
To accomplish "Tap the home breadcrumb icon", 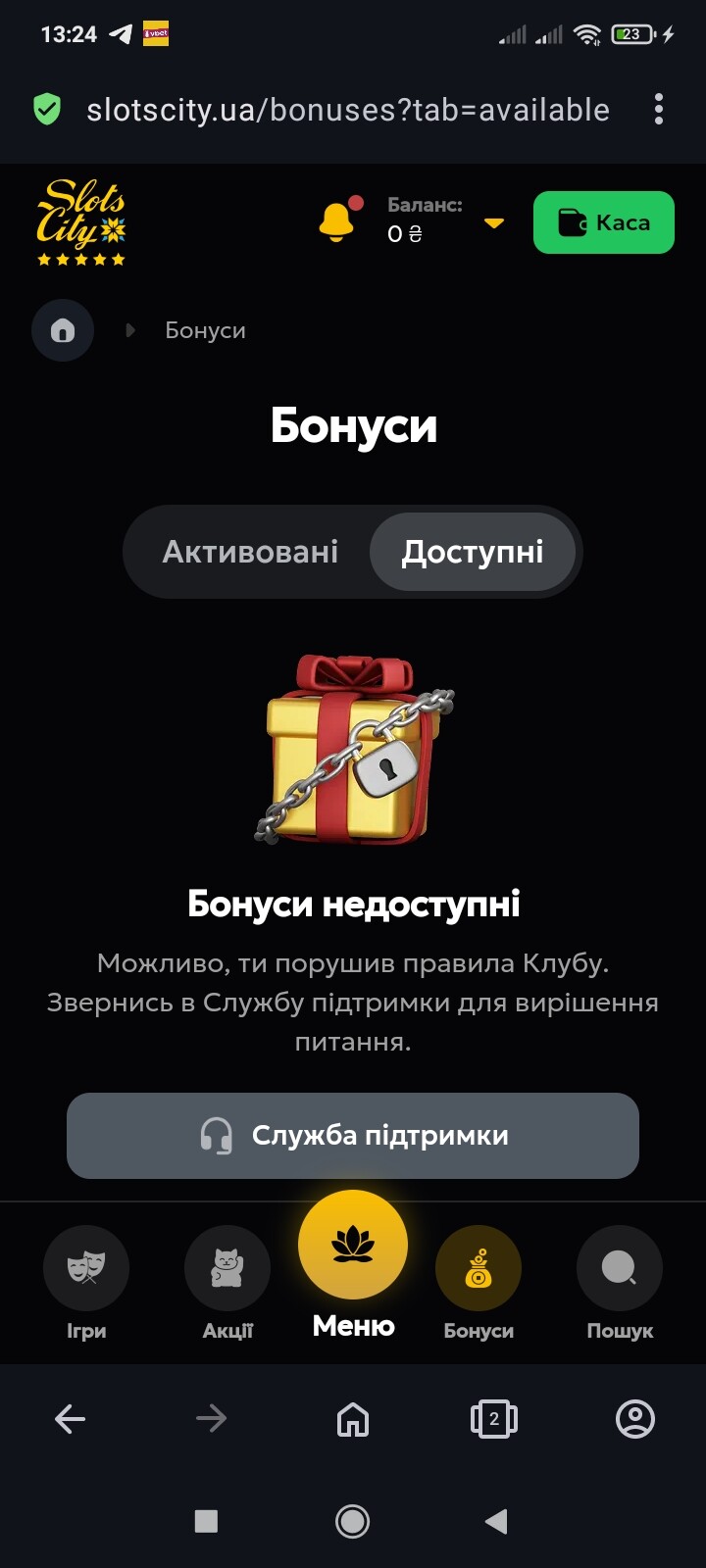I will coord(63,330).
